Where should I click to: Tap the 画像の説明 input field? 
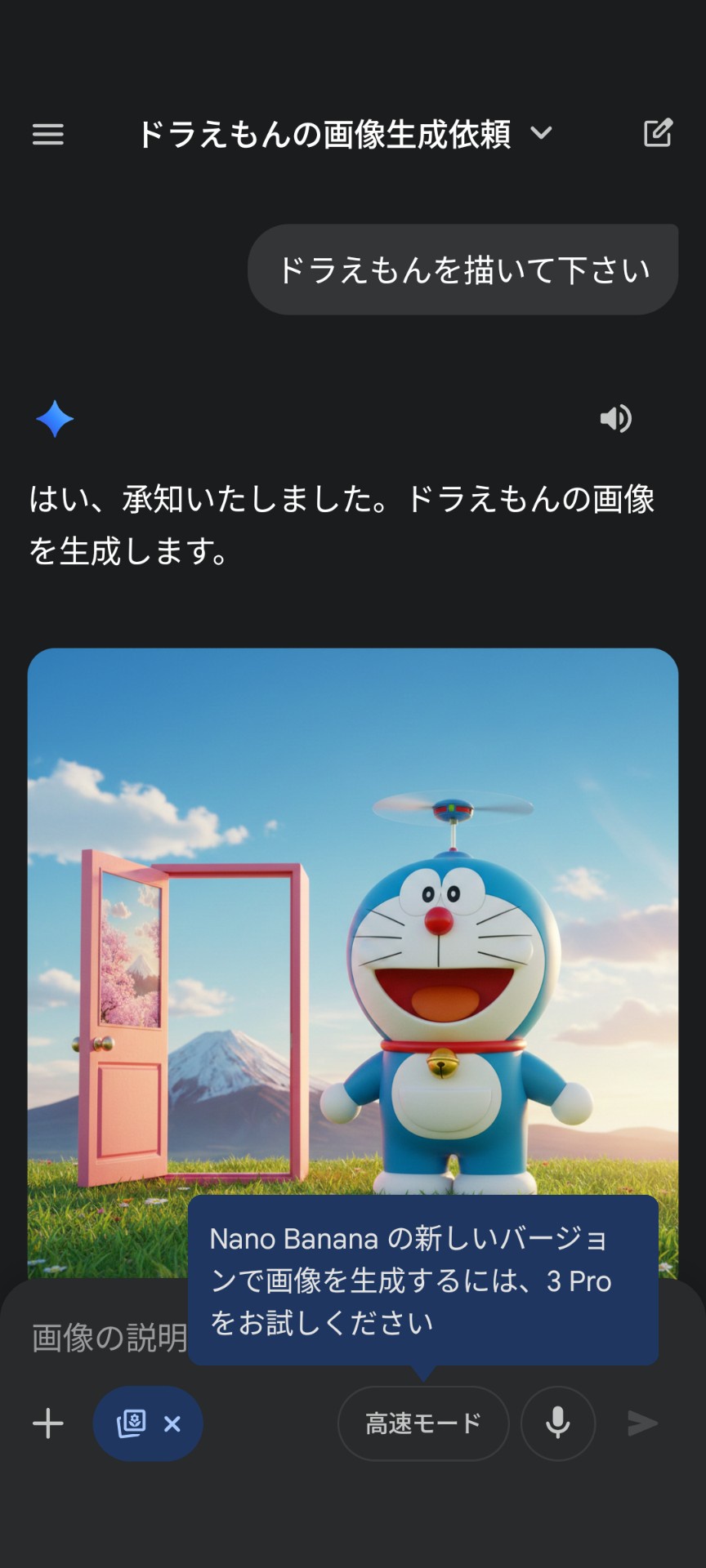(x=109, y=1339)
